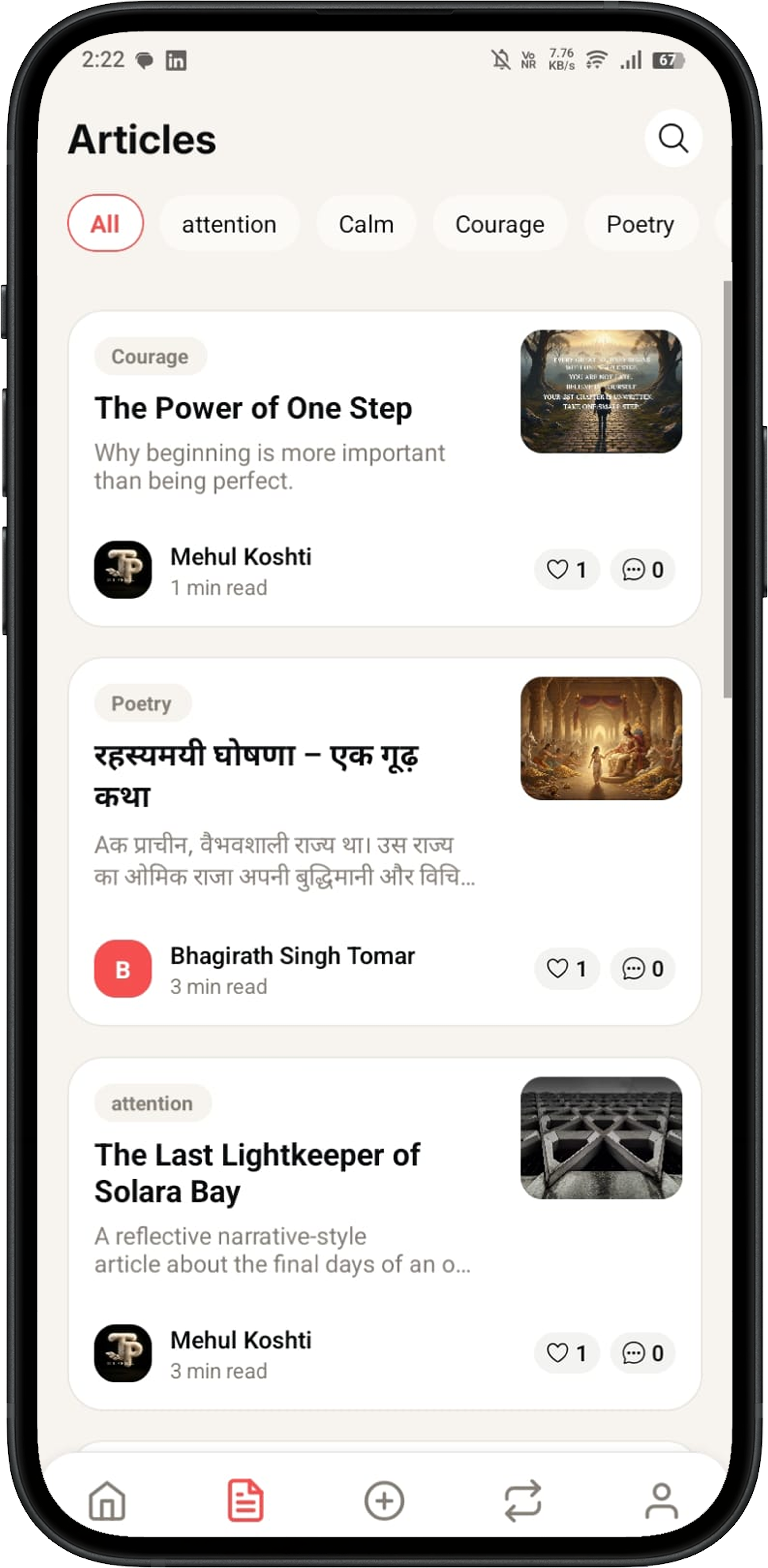This screenshot has height=1568, width=768.
Task: Filter articles by Courage chip
Action: (500, 224)
